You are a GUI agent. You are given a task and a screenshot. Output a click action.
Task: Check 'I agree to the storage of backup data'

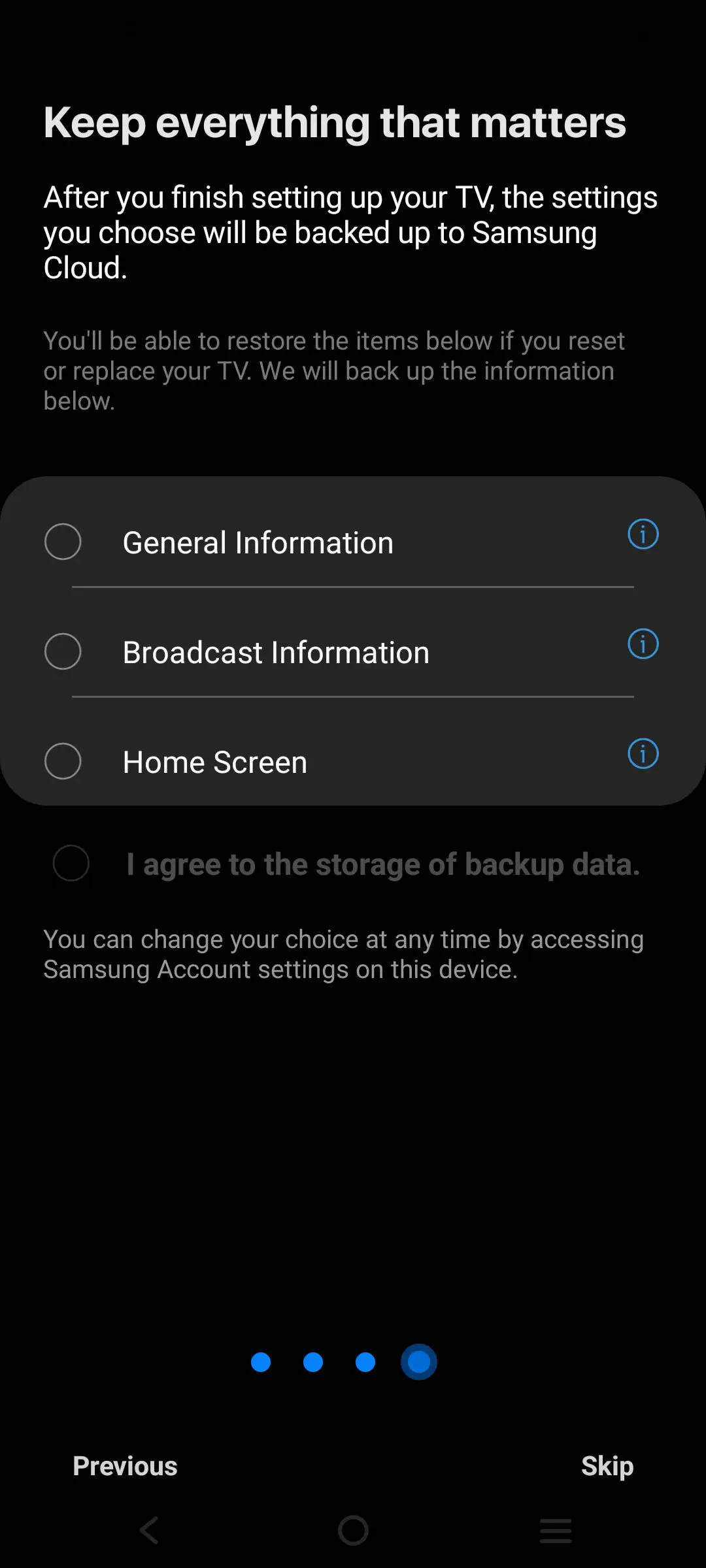point(71,863)
